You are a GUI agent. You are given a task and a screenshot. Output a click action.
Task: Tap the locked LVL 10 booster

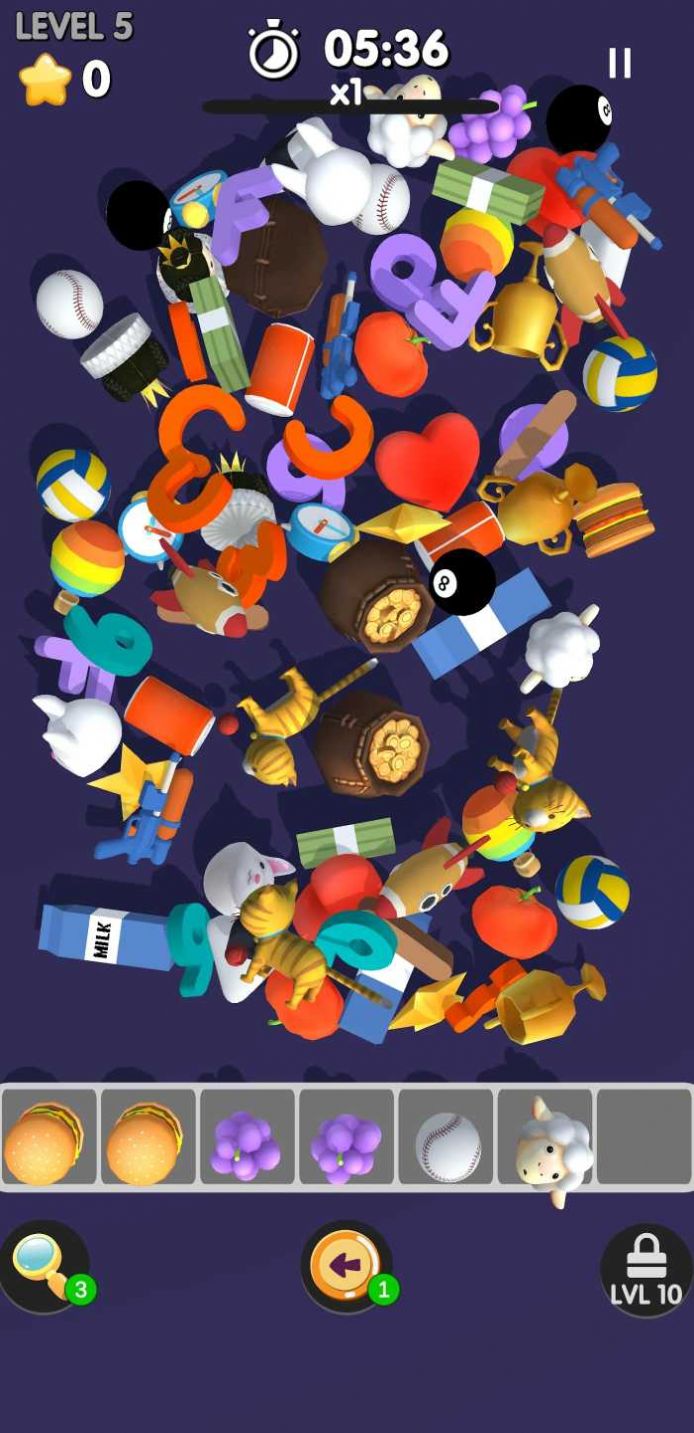coord(646,1270)
